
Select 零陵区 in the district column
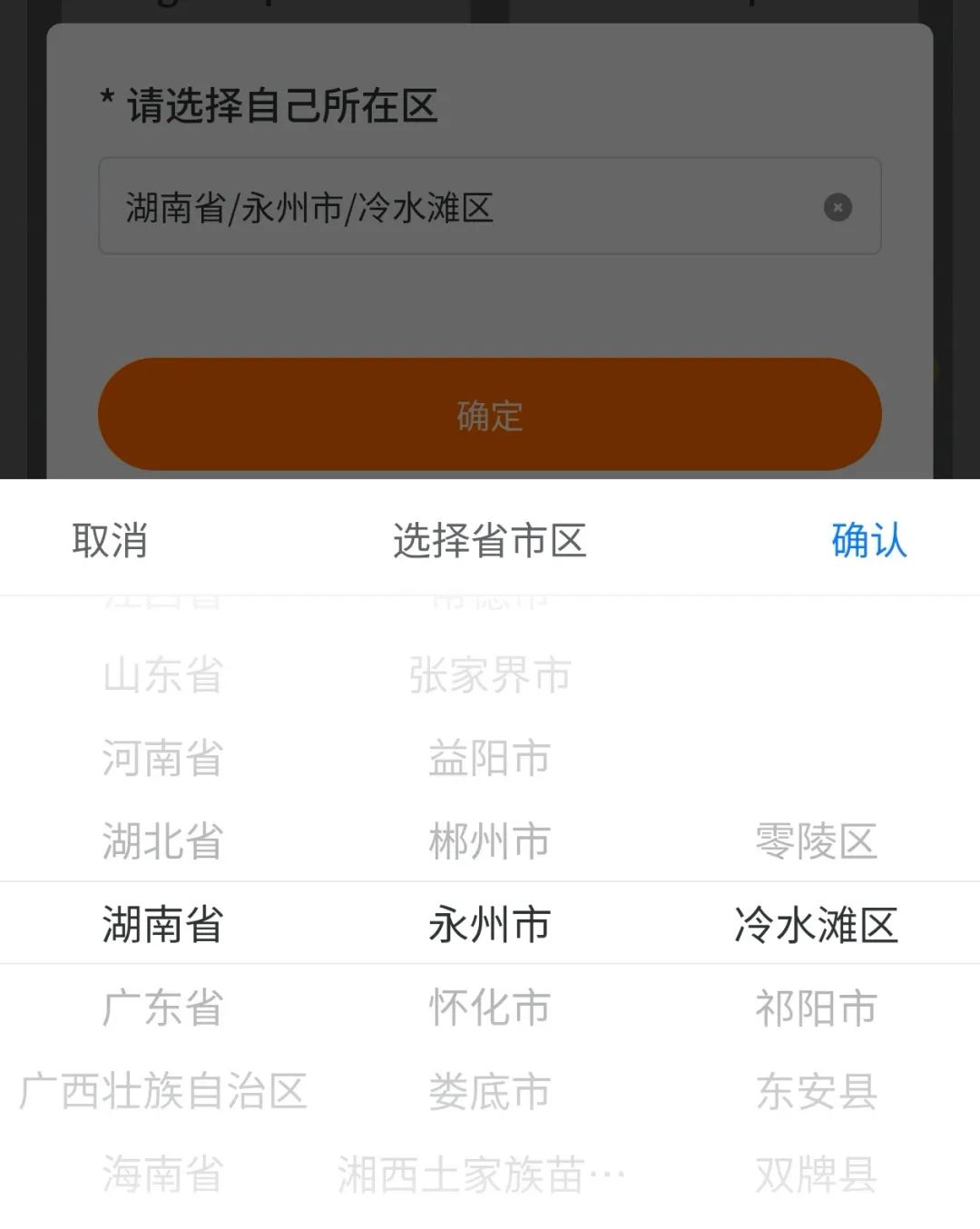(x=816, y=841)
